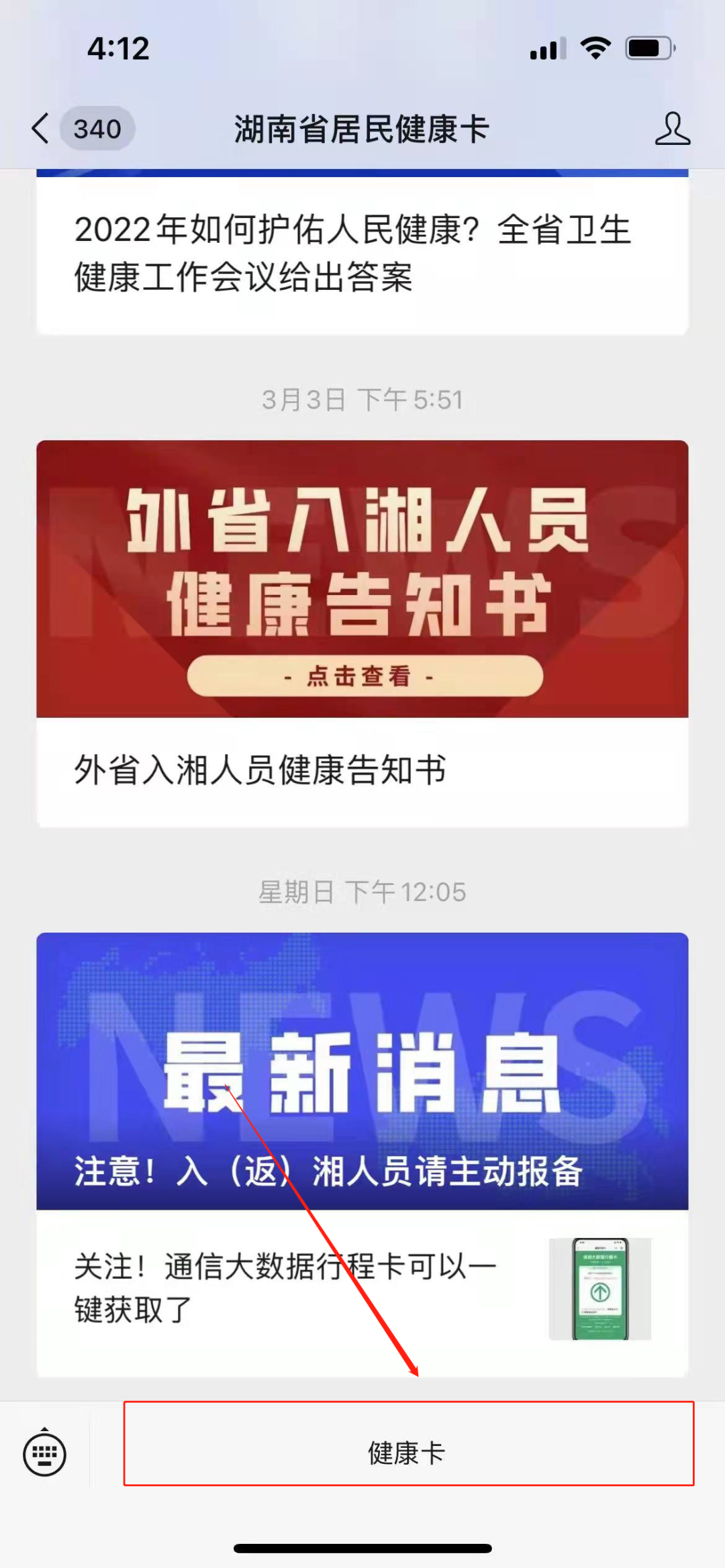Open the 健康卡 custom menu

pyautogui.click(x=406, y=1453)
